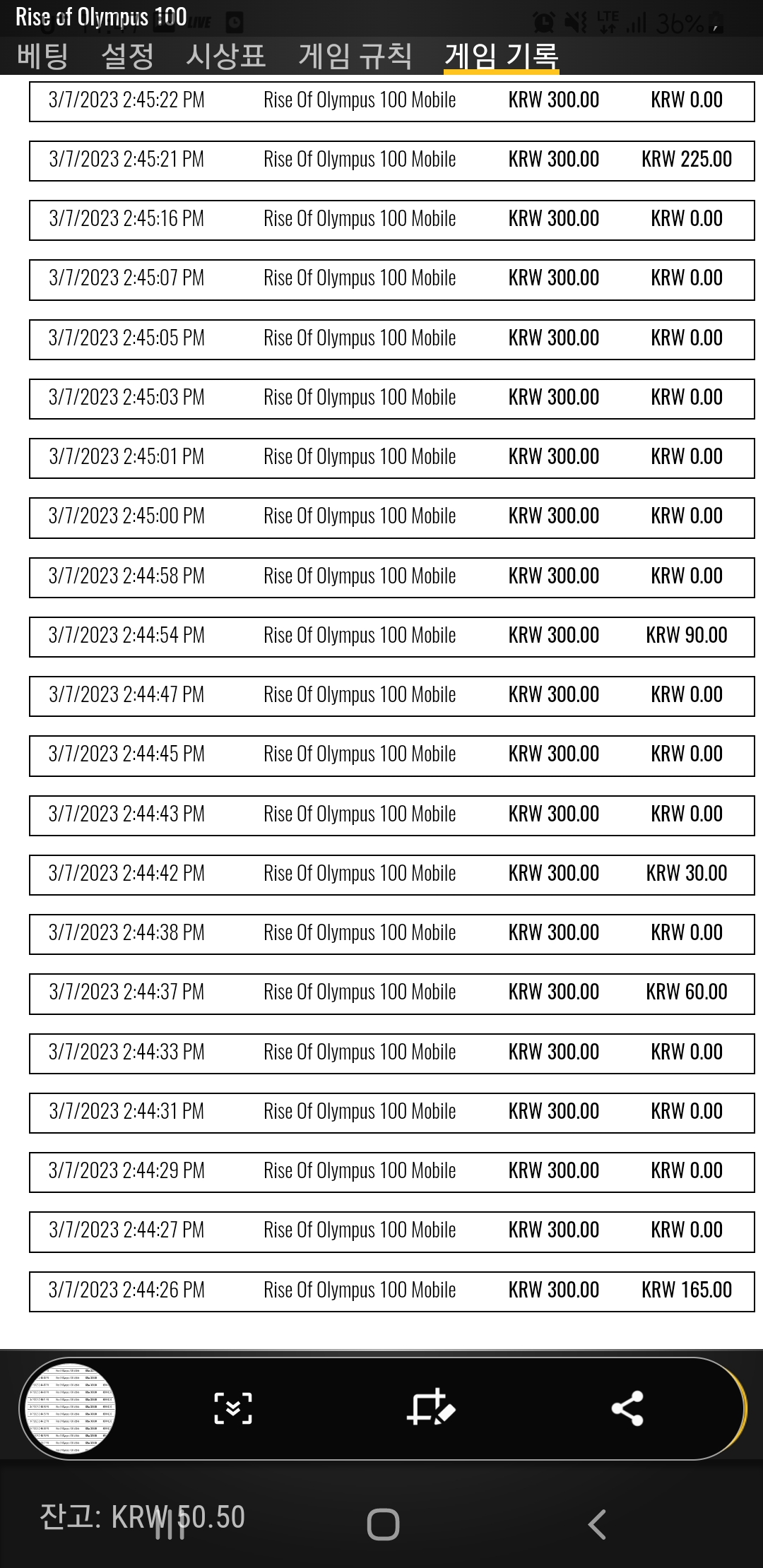Share the captured screenshot
The image size is (763, 1568).
[627, 1408]
